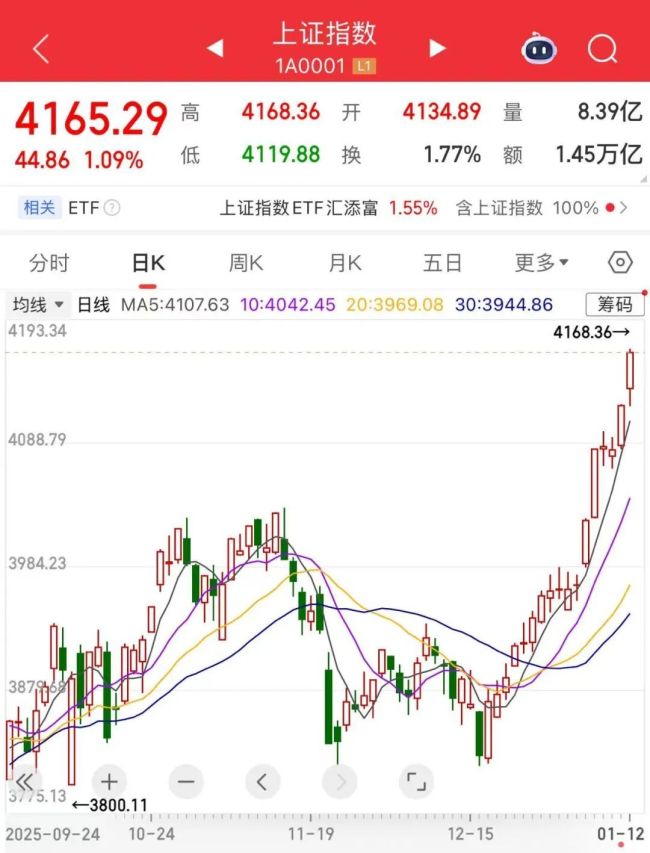Switch to the 分时 chart tab
Viewport: 650px width, 853px height.
click(49, 263)
